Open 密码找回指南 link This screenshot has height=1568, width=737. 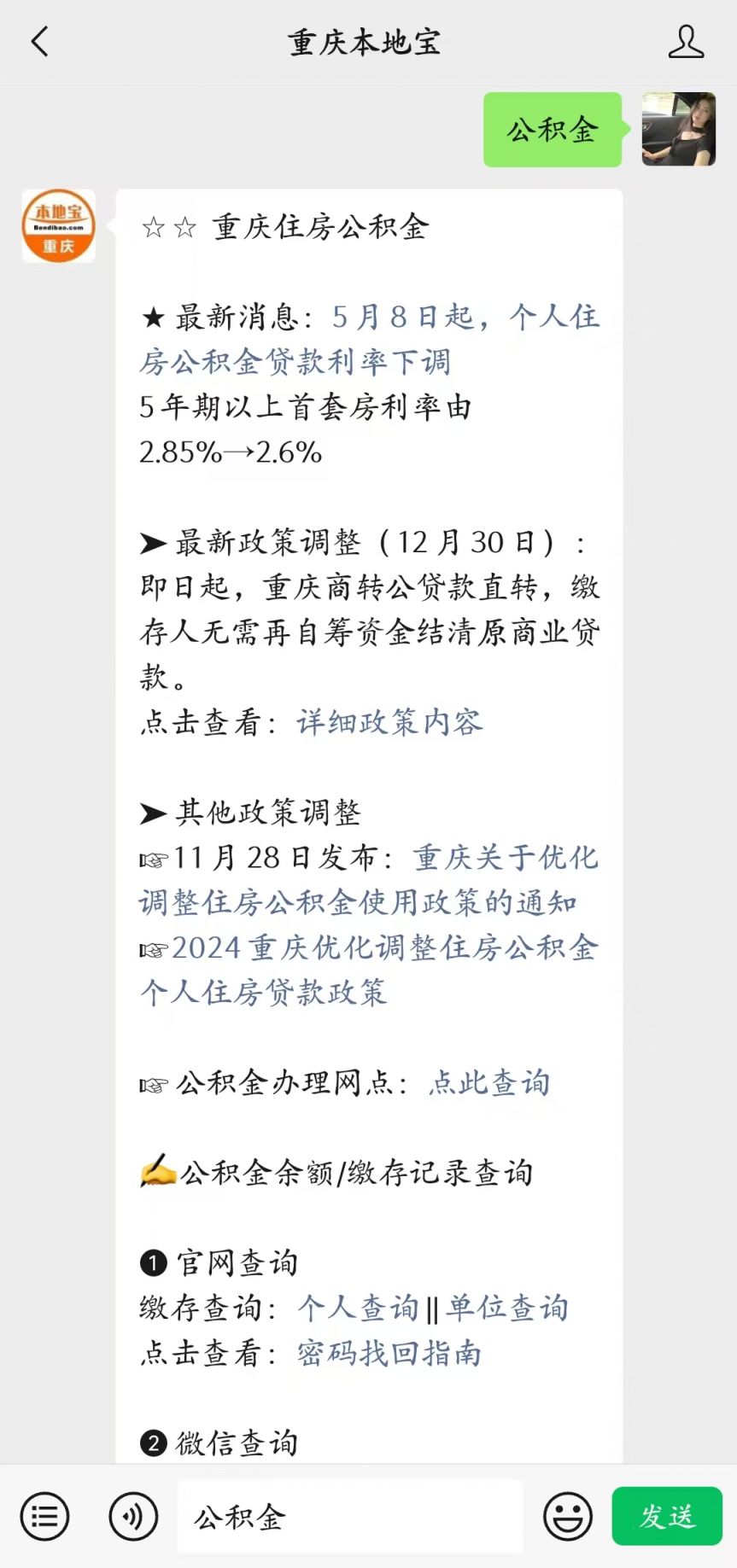[x=389, y=1353]
